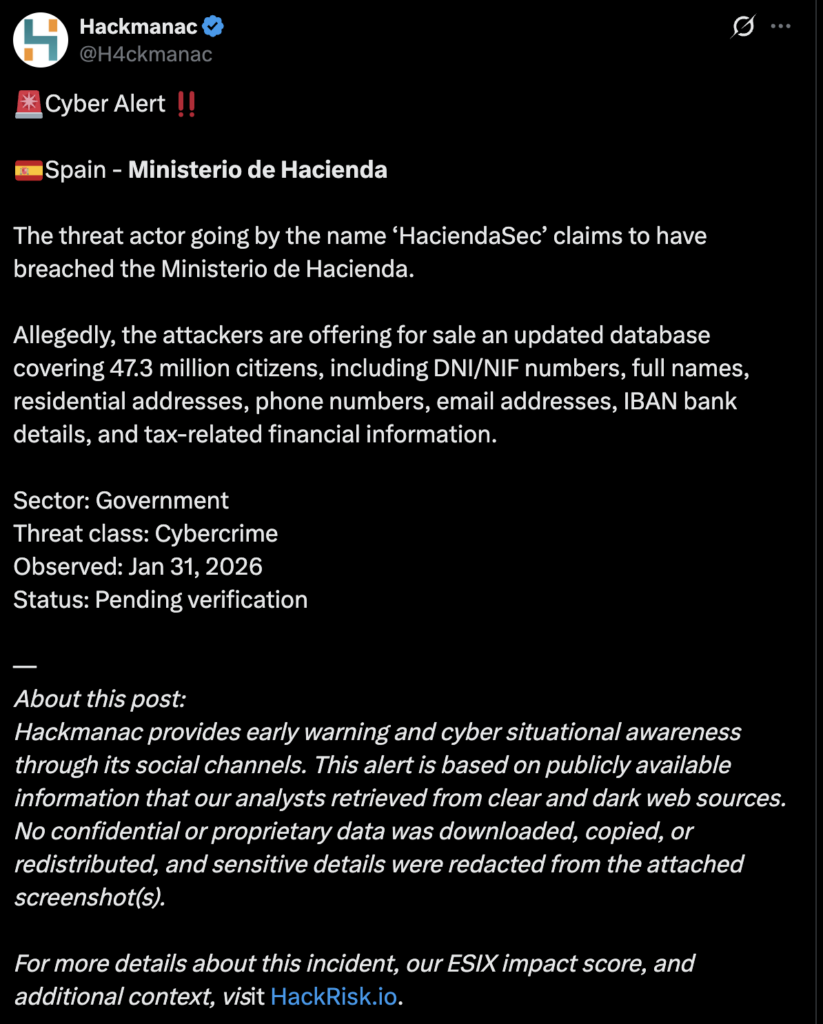
Task: Open the Hackmanac account name
Action: (x=138, y=27)
